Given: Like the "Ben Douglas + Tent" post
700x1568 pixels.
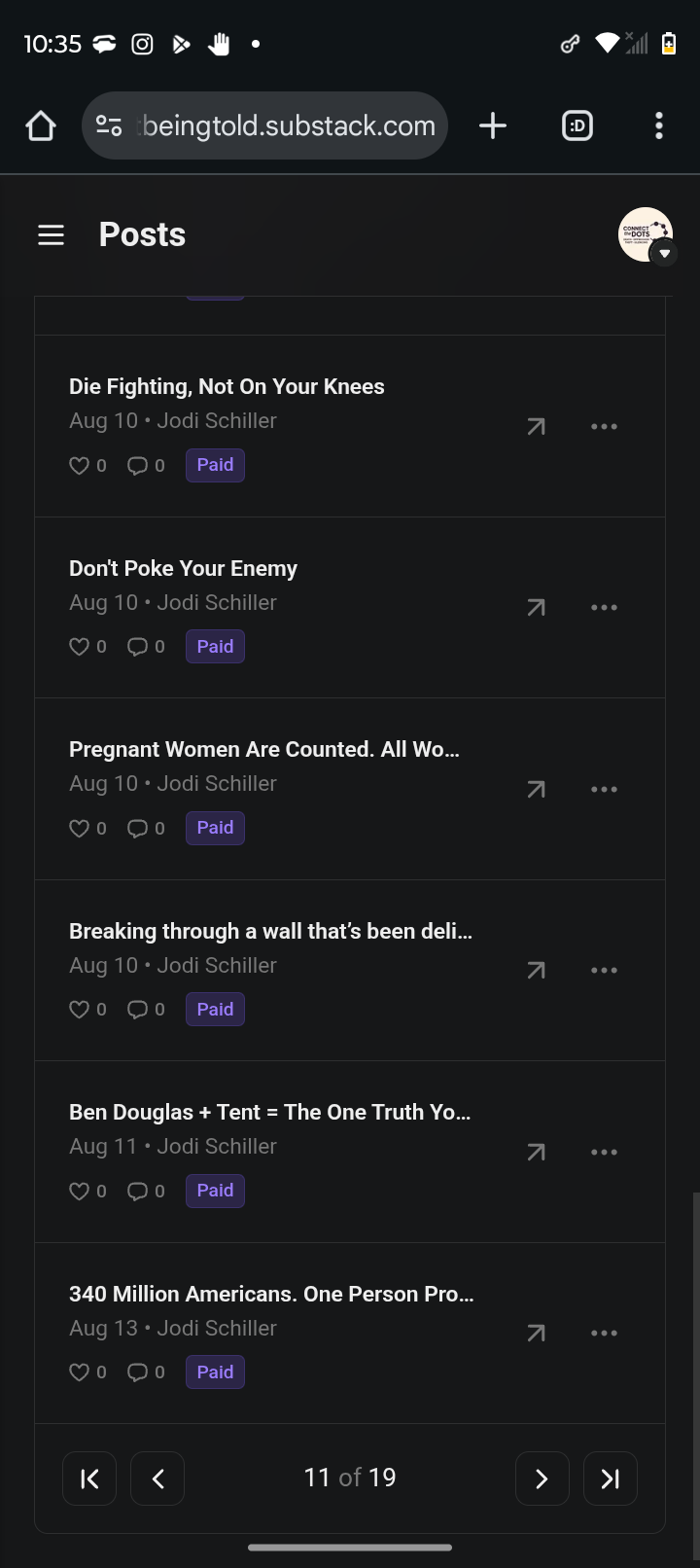Looking at the screenshot, I should pos(80,1191).
